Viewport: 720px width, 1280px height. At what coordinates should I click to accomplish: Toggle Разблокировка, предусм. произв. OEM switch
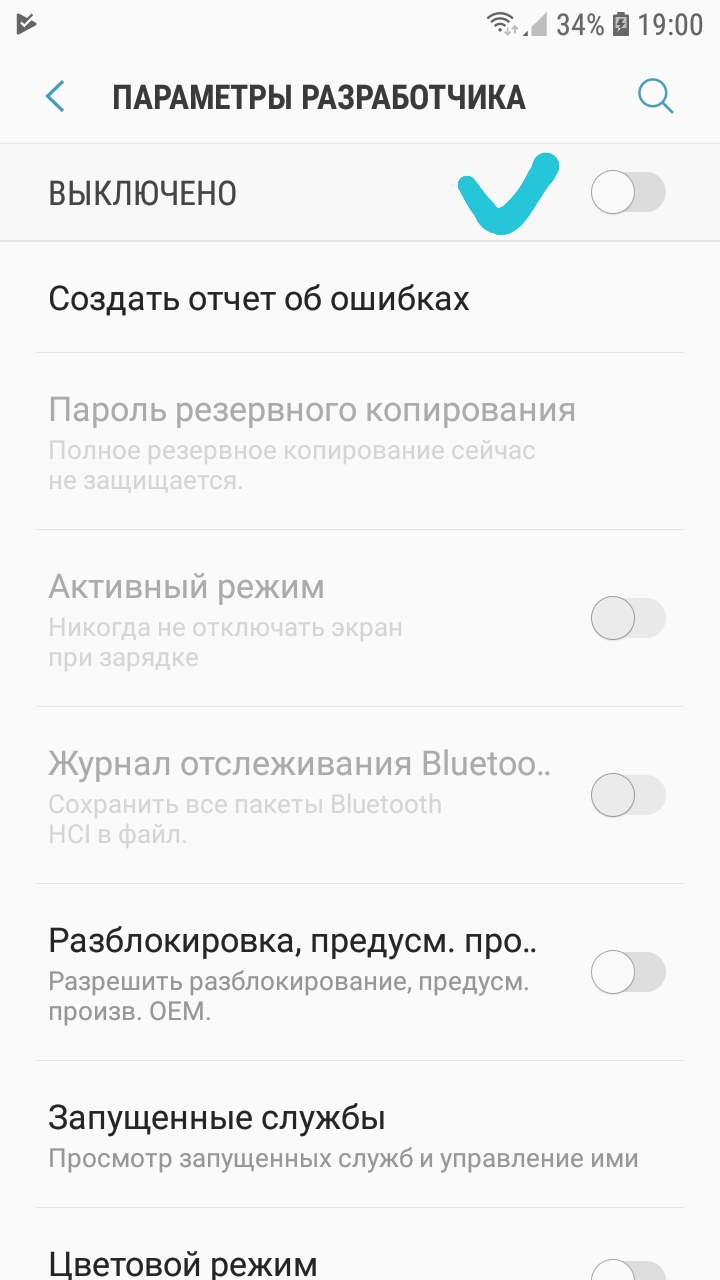(x=628, y=971)
